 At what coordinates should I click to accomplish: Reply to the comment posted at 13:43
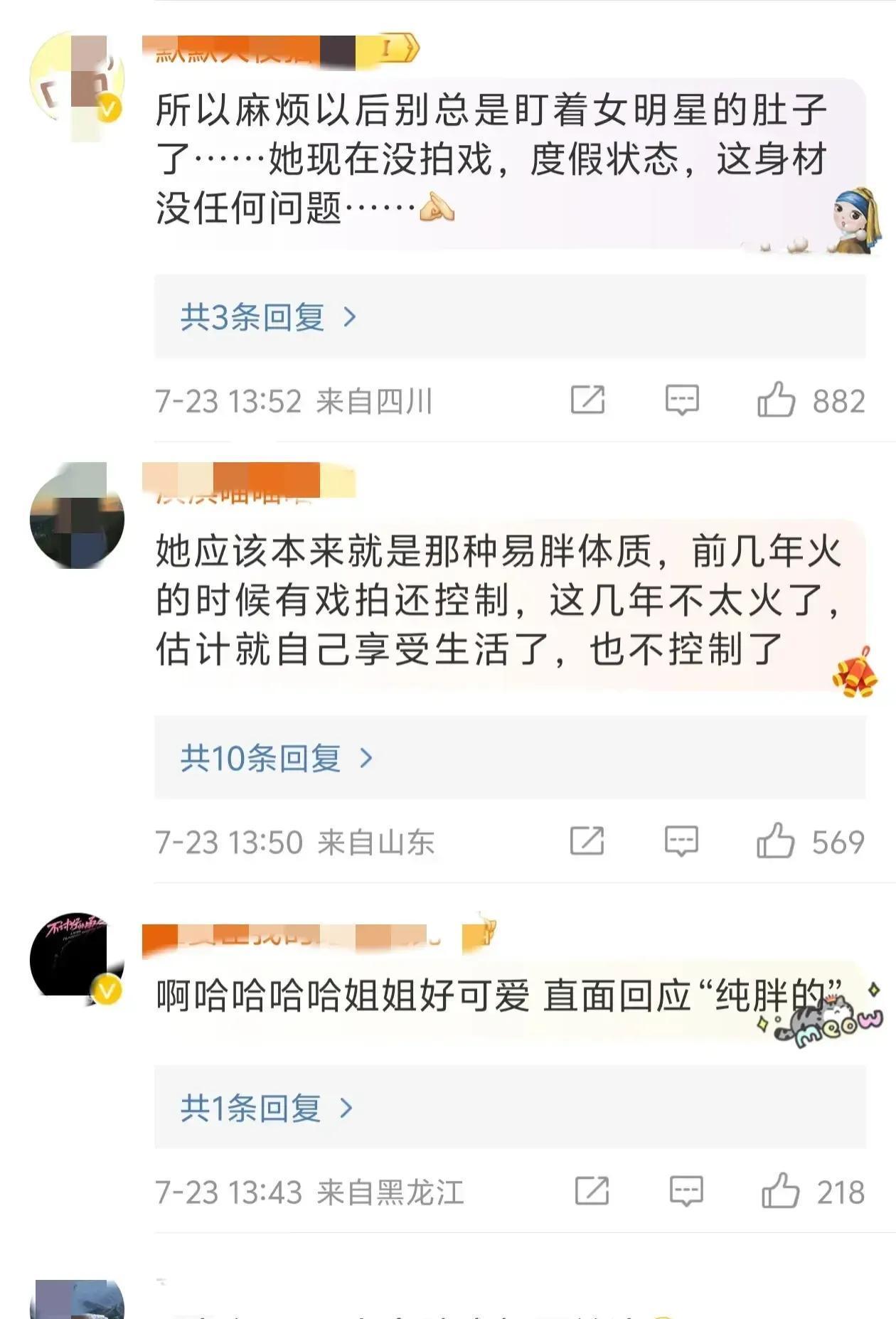[686, 1191]
